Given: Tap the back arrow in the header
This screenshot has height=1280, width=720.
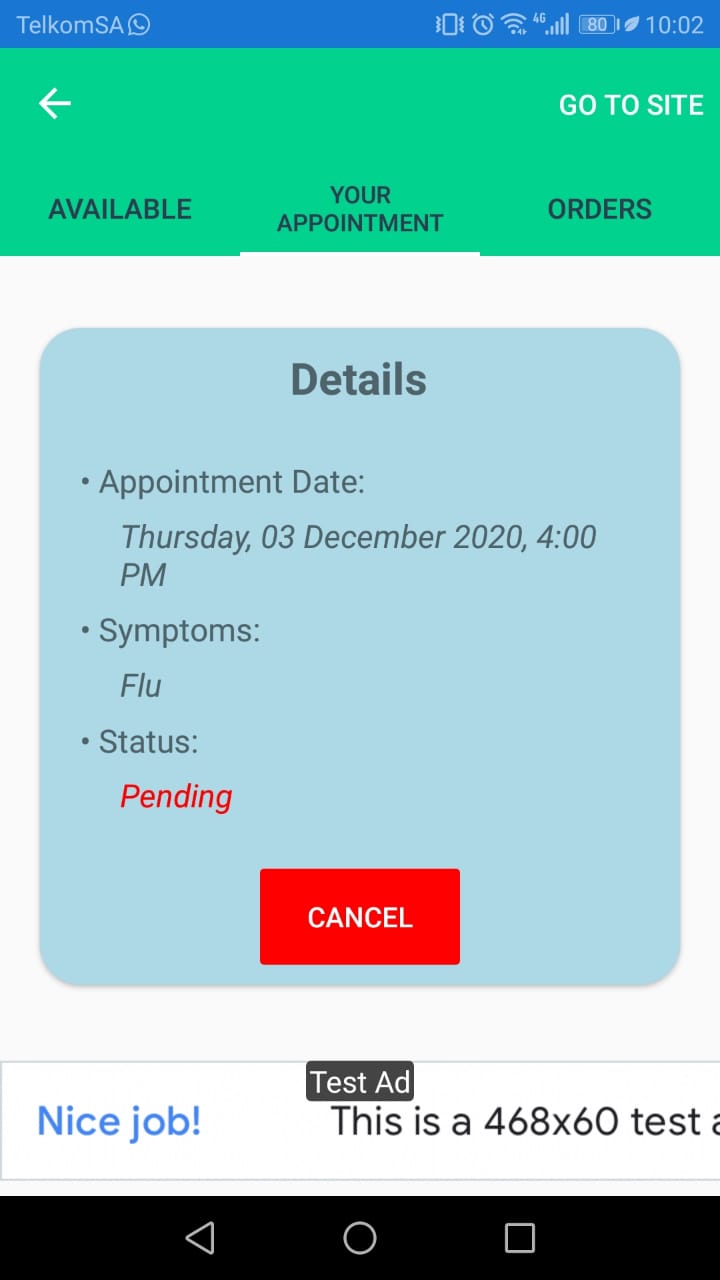Looking at the screenshot, I should 55,104.
